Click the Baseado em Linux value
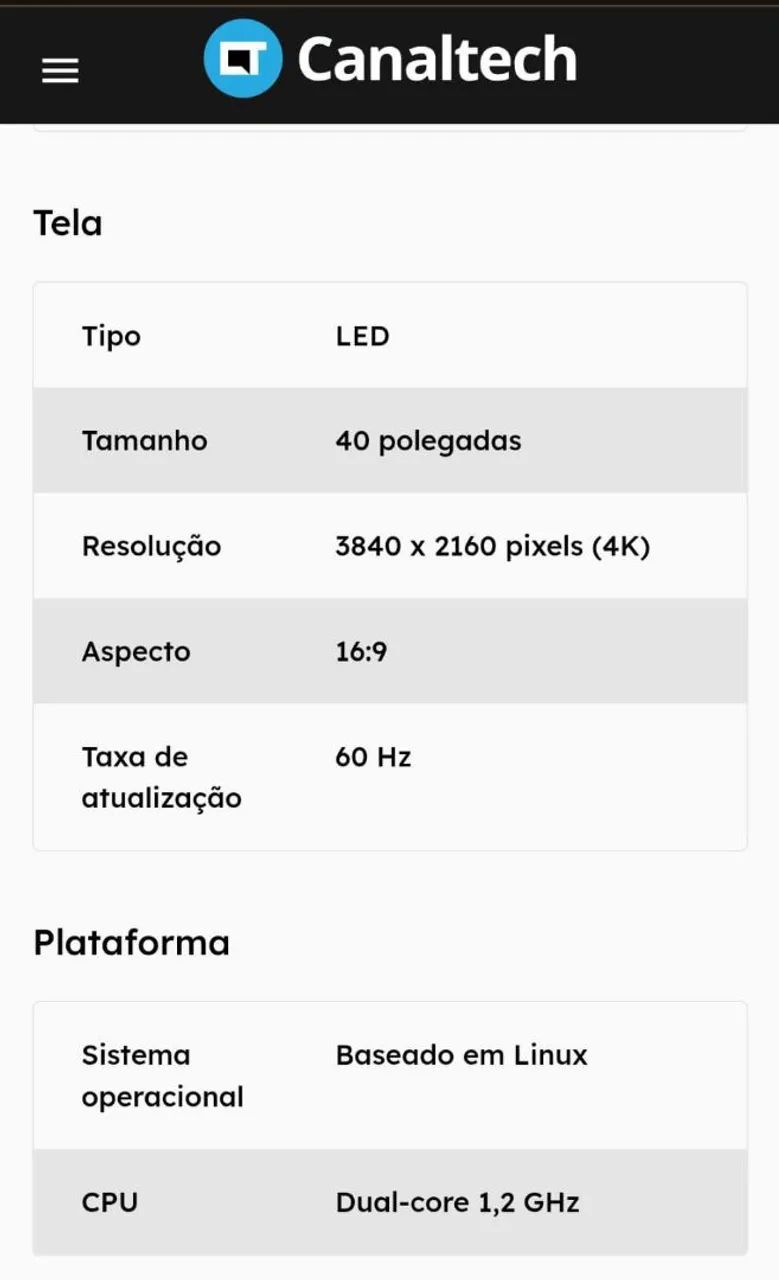 pyautogui.click(x=462, y=1055)
